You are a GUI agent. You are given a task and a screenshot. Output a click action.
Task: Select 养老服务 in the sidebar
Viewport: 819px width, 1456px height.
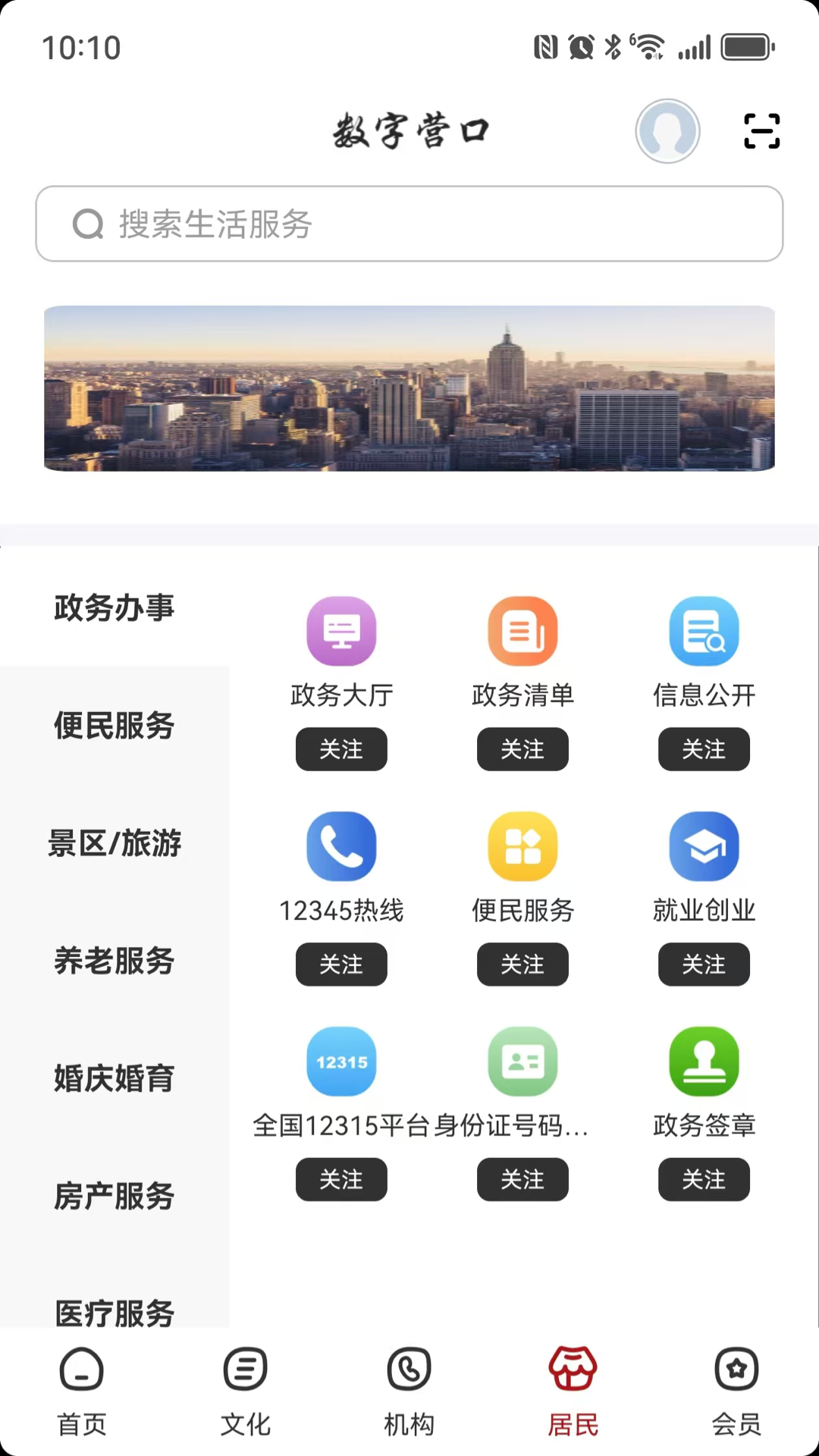point(115,962)
